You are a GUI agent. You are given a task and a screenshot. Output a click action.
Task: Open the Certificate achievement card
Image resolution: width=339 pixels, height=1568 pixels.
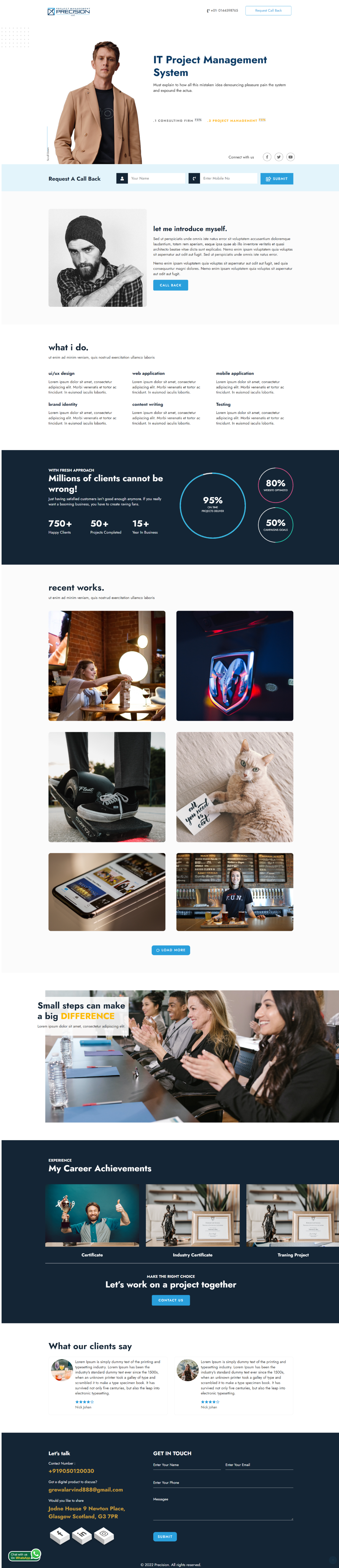click(x=92, y=1221)
